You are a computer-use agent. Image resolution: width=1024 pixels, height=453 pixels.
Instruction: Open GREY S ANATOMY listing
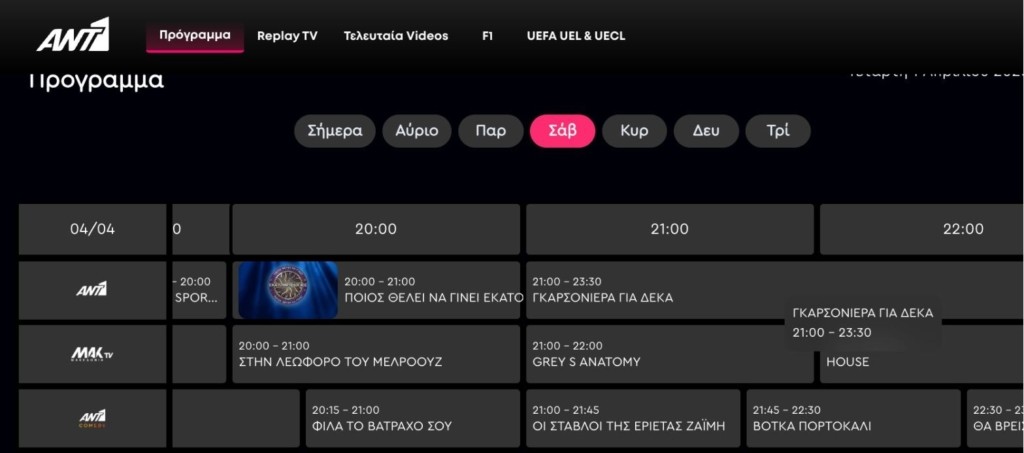[x=668, y=354]
